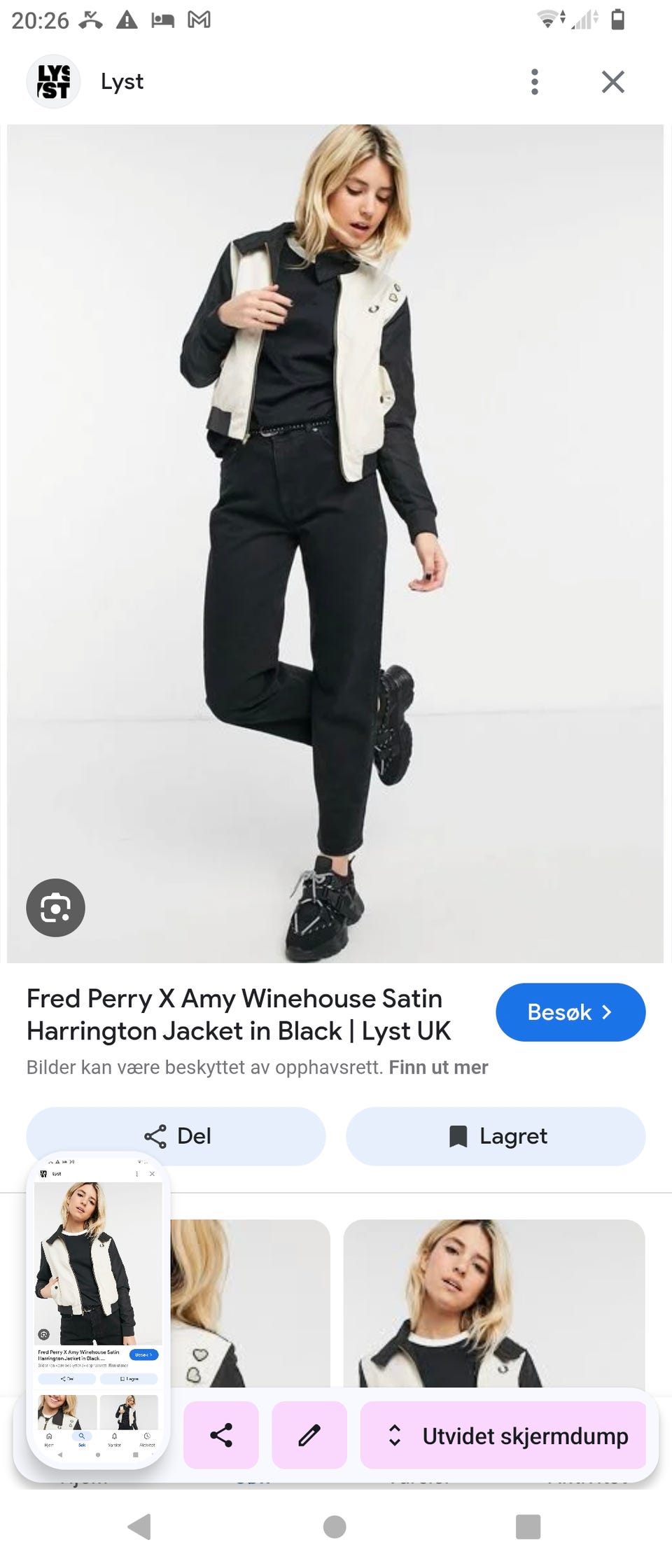Open the related image of the blonde model
This screenshot has width=672, height=1568.
(493, 1302)
